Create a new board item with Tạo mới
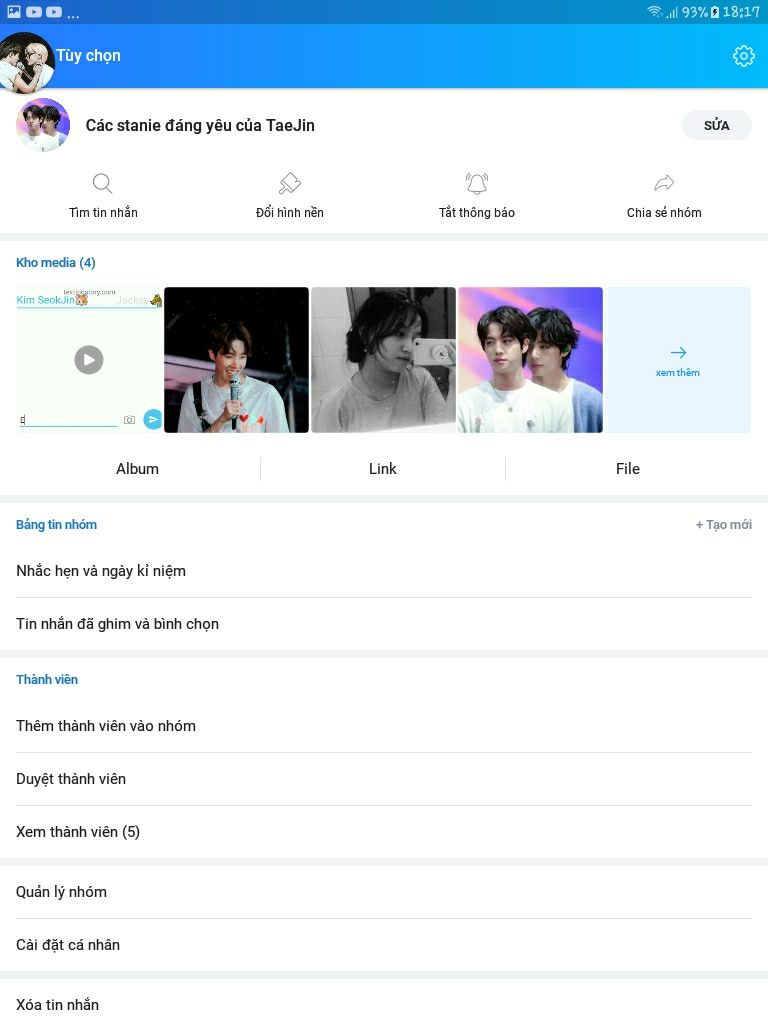The width and height of the screenshot is (768, 1024). tap(723, 525)
